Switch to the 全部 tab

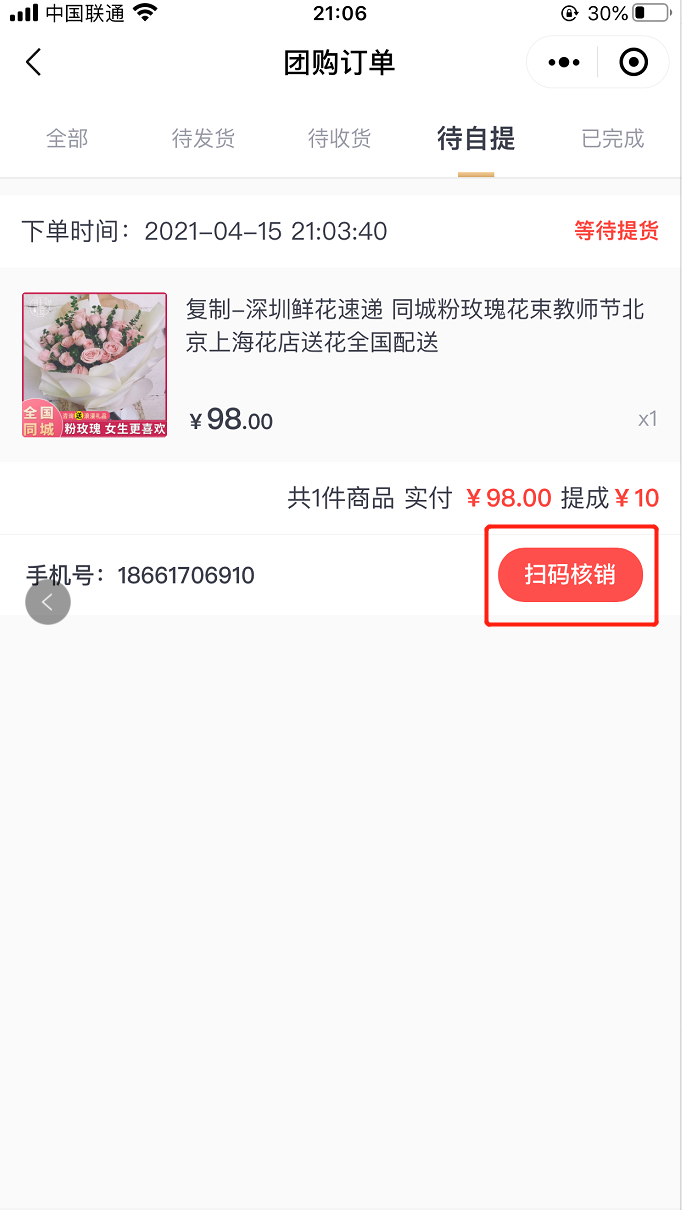pyautogui.click(x=67, y=139)
